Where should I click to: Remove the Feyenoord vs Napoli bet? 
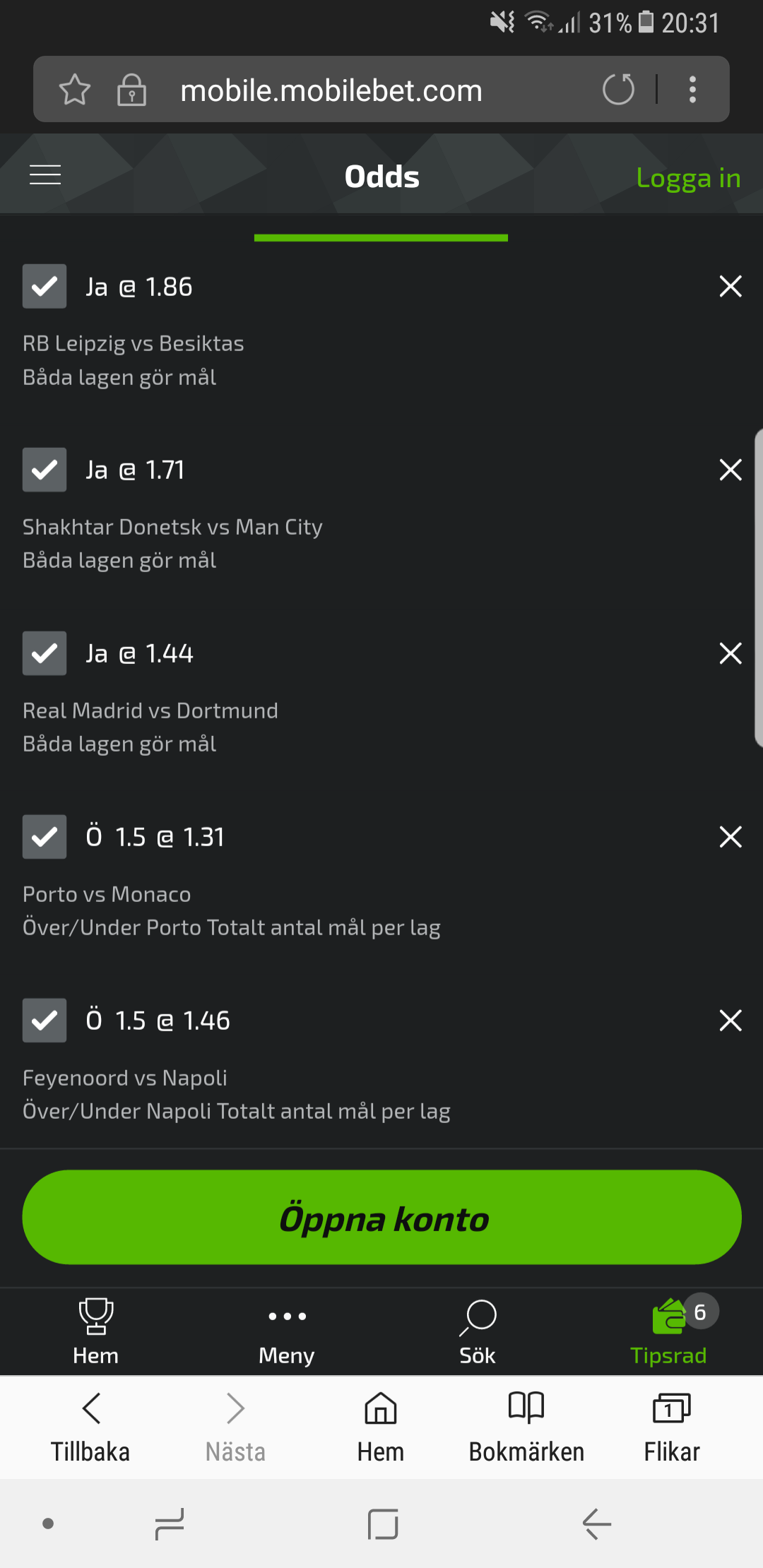731,1021
